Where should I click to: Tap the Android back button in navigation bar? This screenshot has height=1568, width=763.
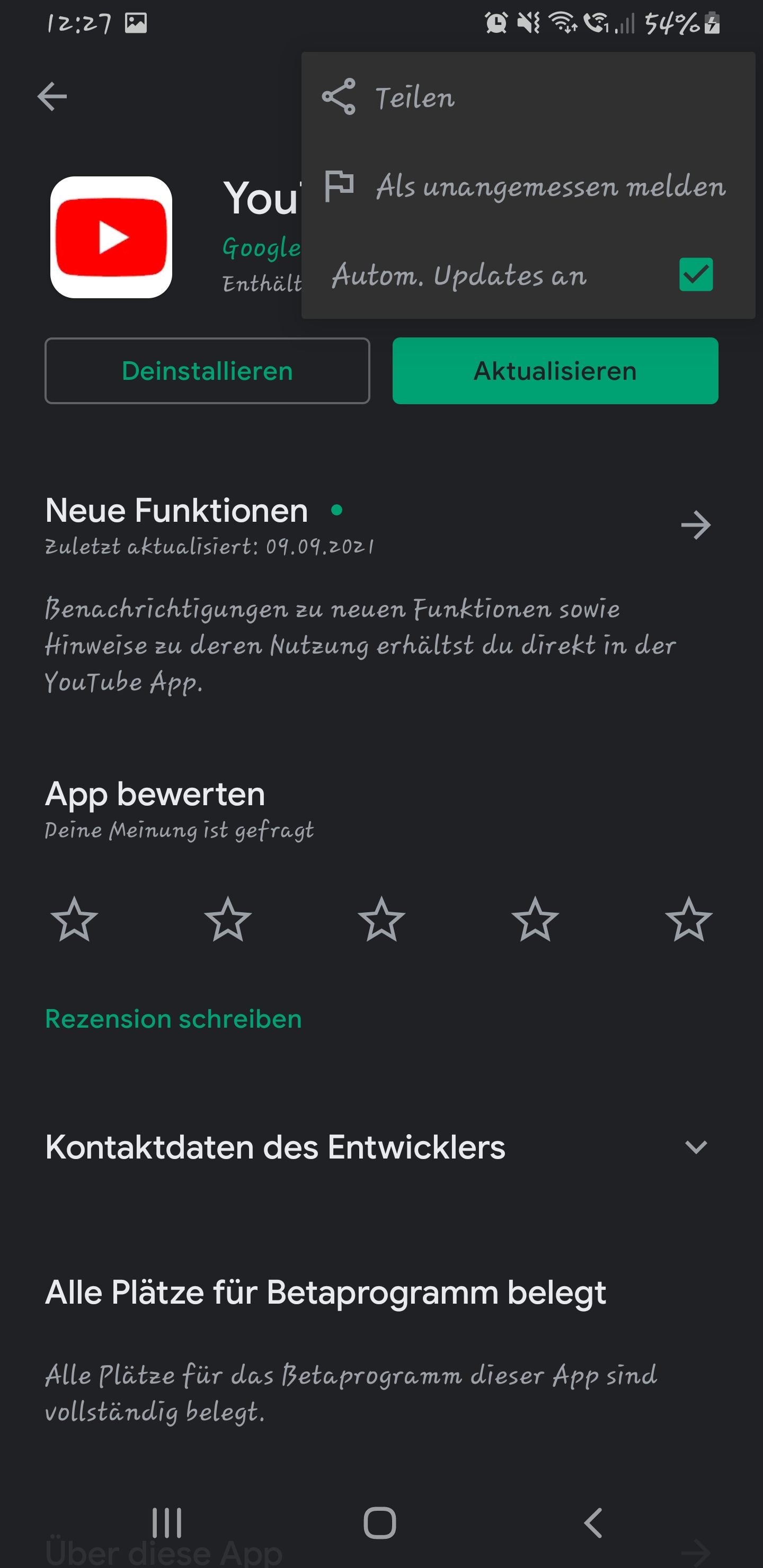592,1520
